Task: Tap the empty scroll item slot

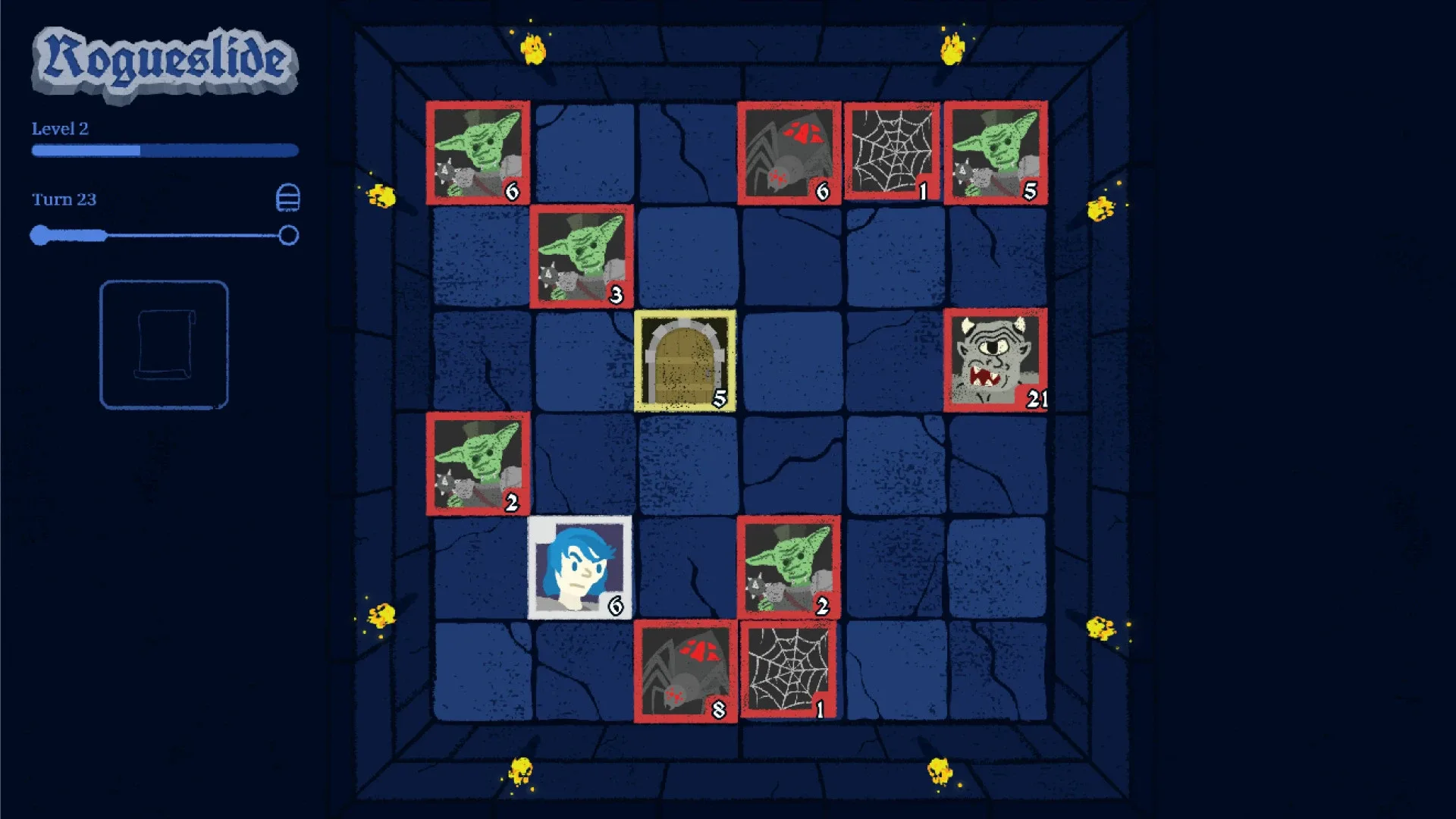Action: tap(164, 345)
